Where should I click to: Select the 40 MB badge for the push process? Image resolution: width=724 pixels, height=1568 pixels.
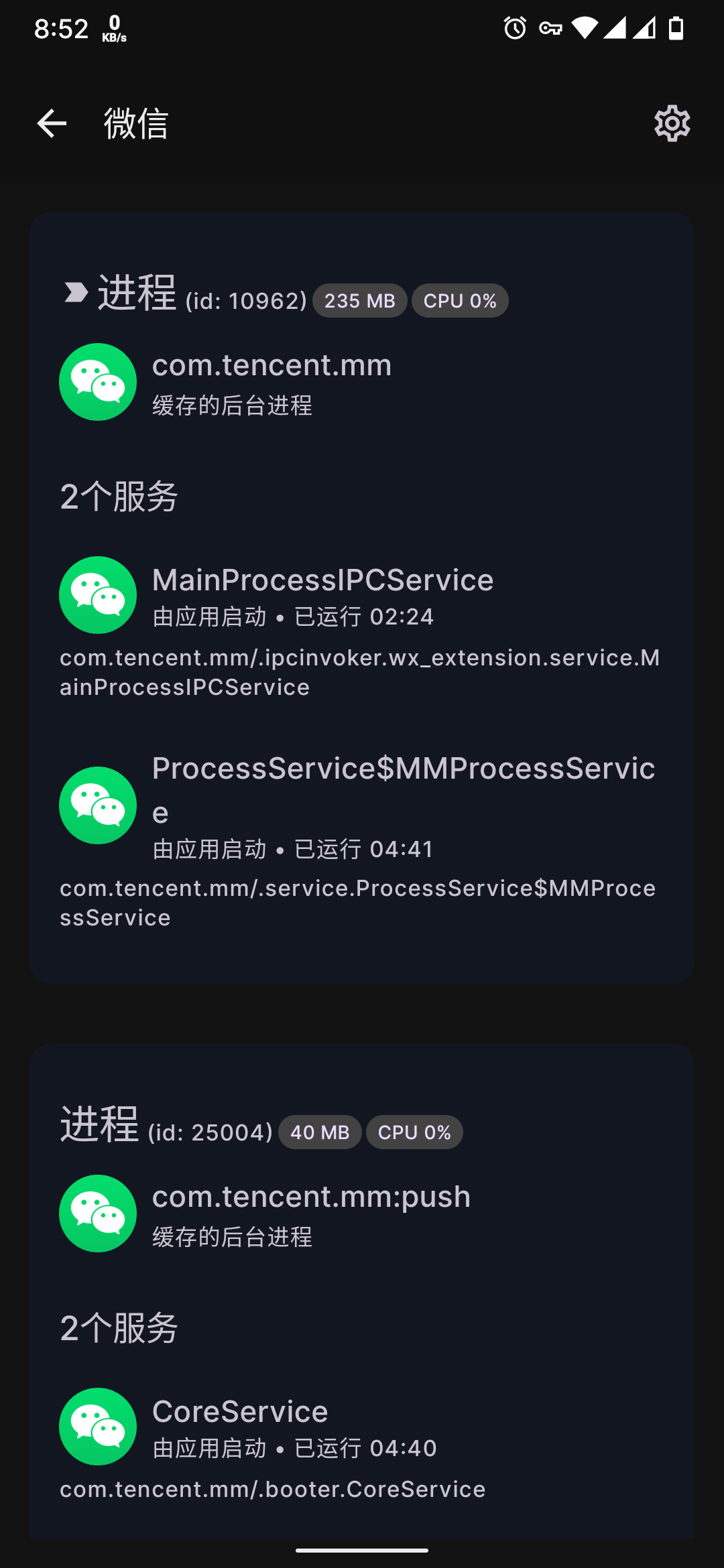click(320, 1132)
